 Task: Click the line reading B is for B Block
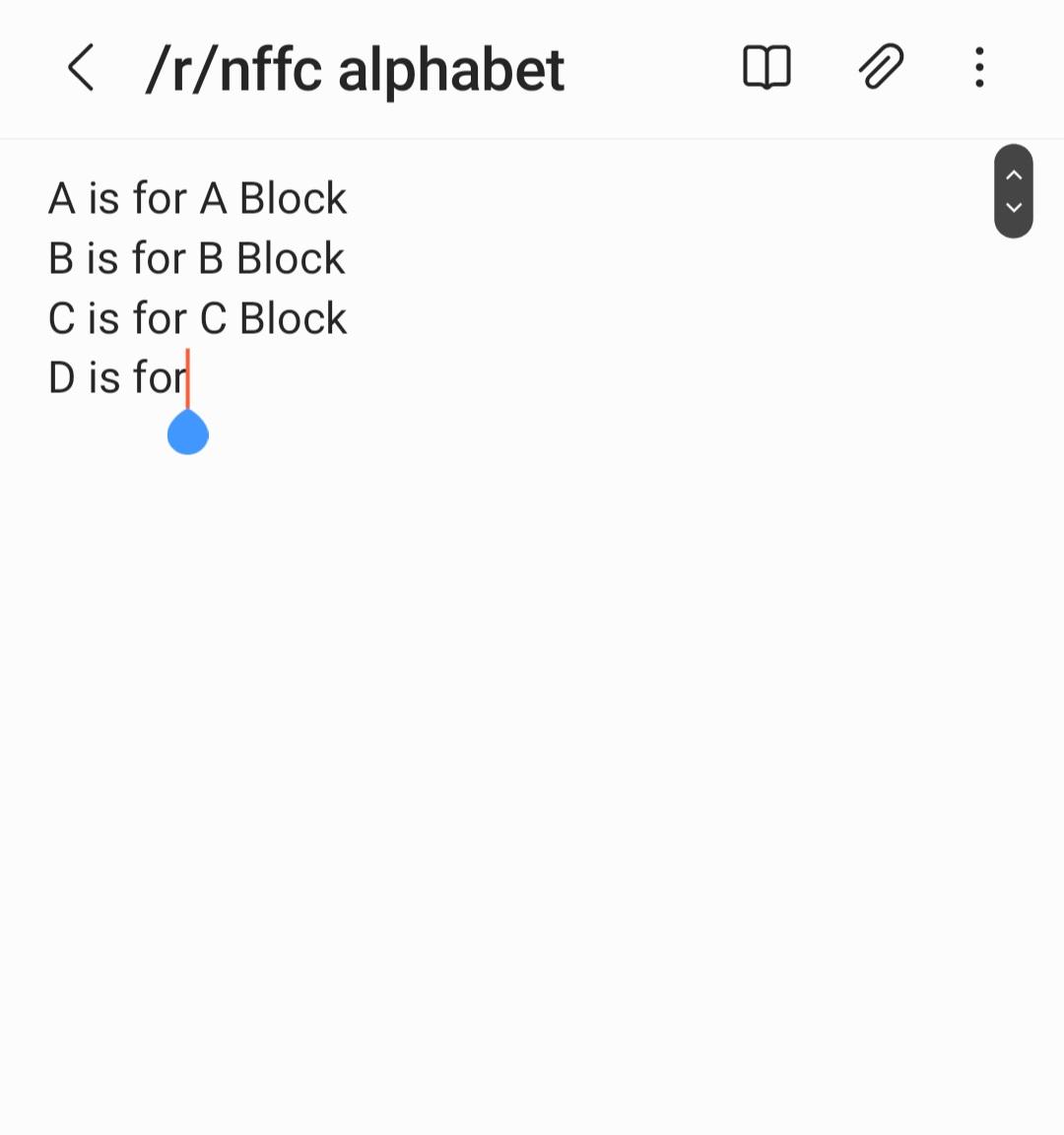click(x=196, y=258)
